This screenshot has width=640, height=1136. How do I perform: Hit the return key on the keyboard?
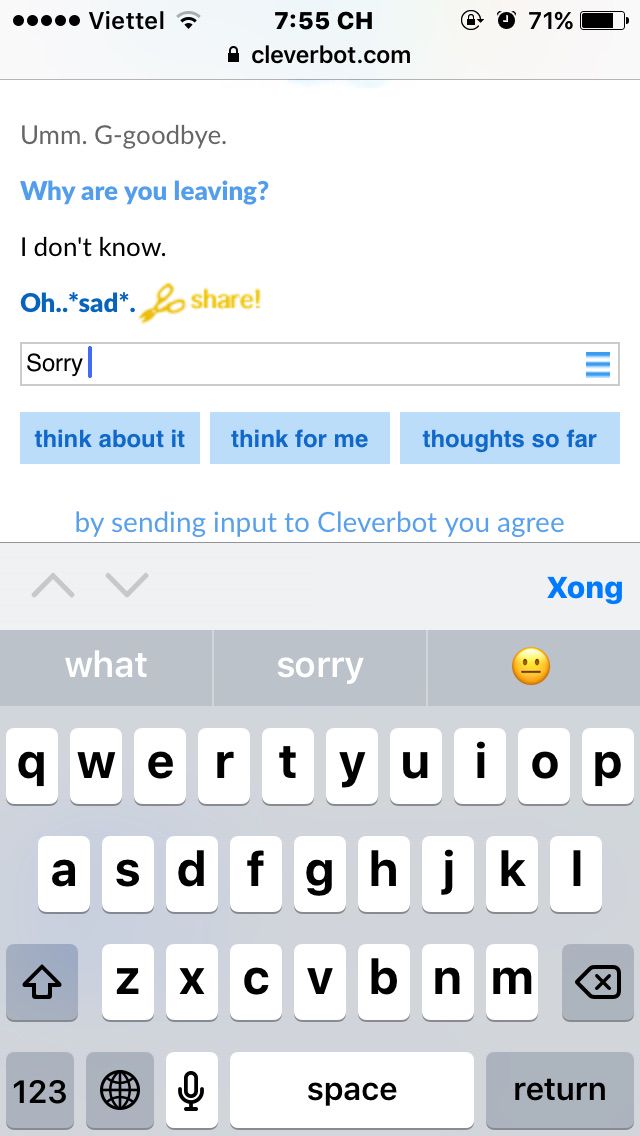click(559, 1090)
